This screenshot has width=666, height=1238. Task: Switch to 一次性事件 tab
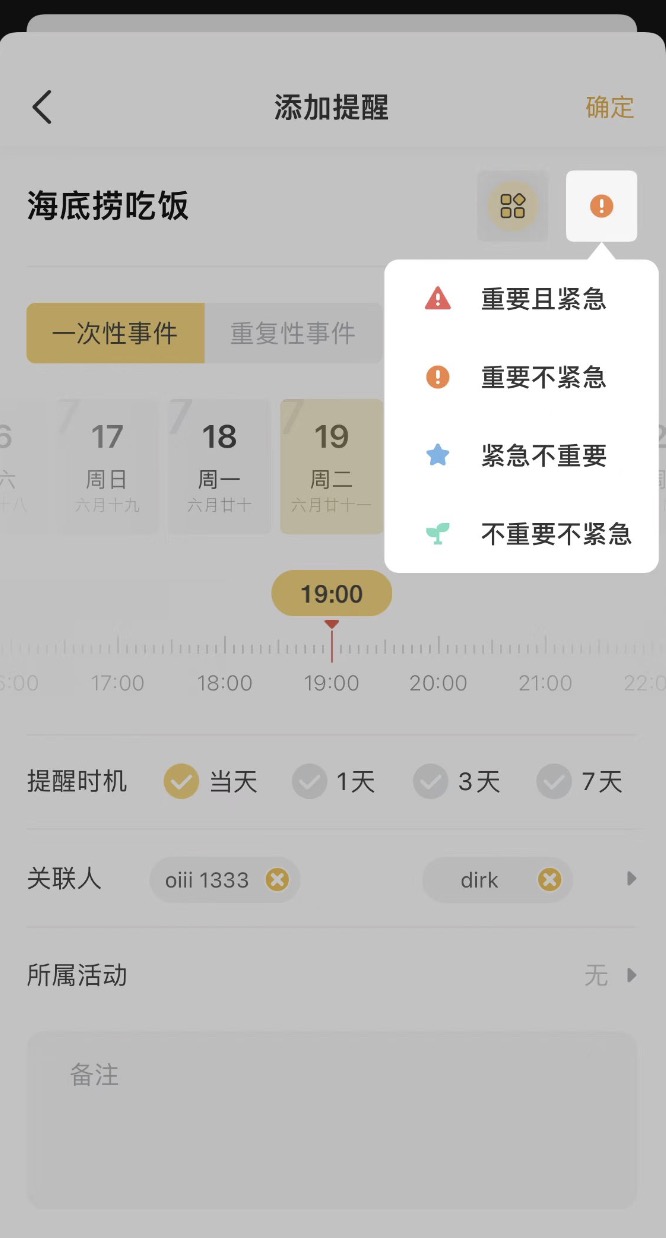115,333
